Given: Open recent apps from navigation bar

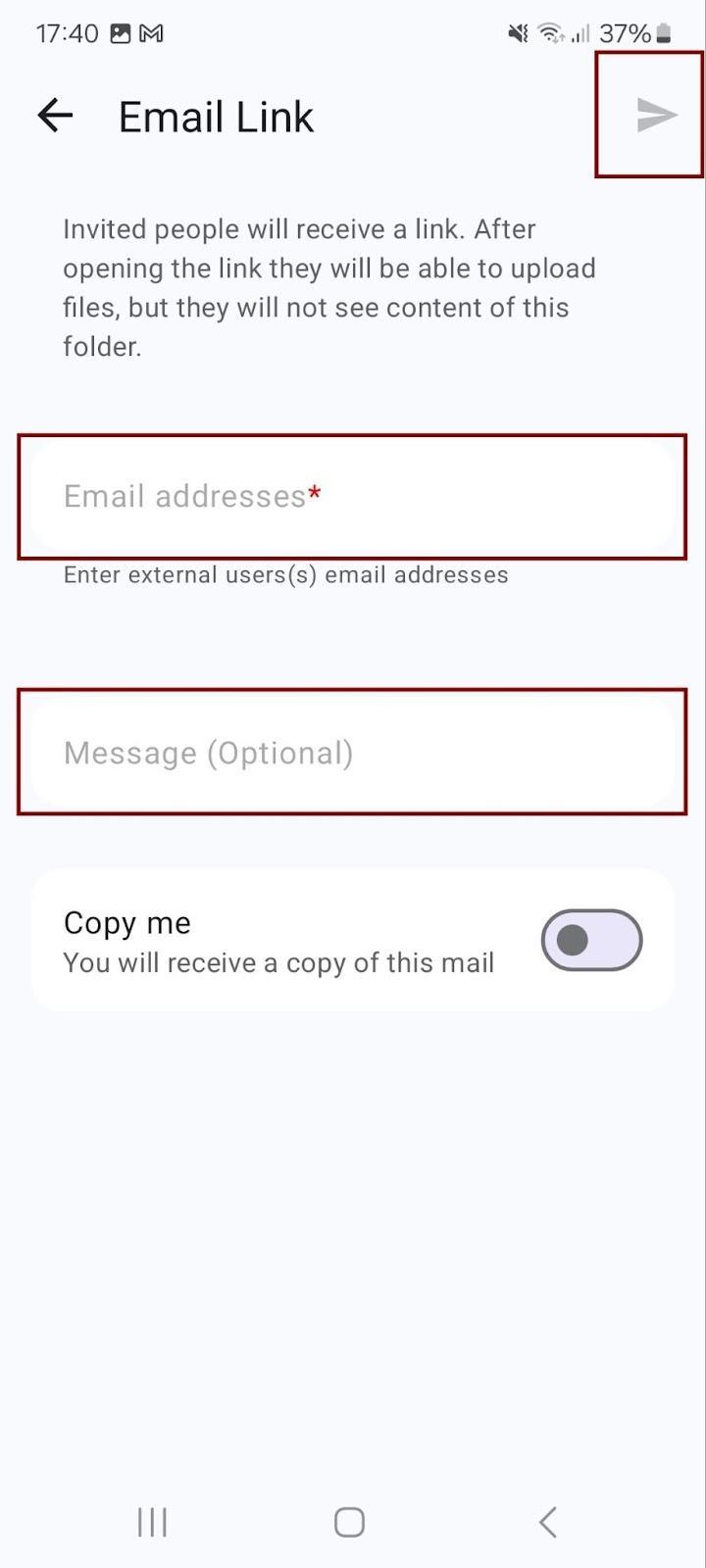Looking at the screenshot, I should pyautogui.click(x=152, y=1522).
